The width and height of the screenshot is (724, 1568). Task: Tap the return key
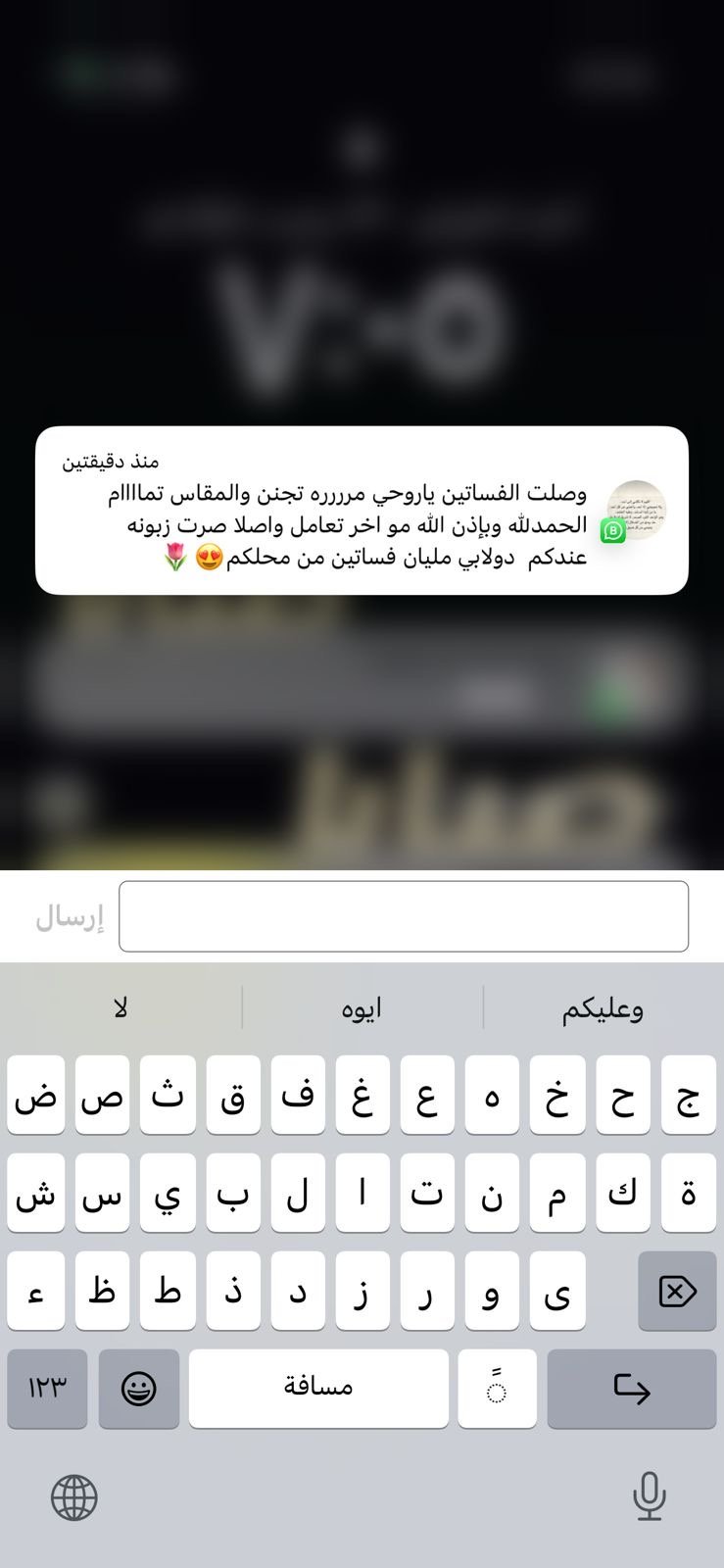632,1388
